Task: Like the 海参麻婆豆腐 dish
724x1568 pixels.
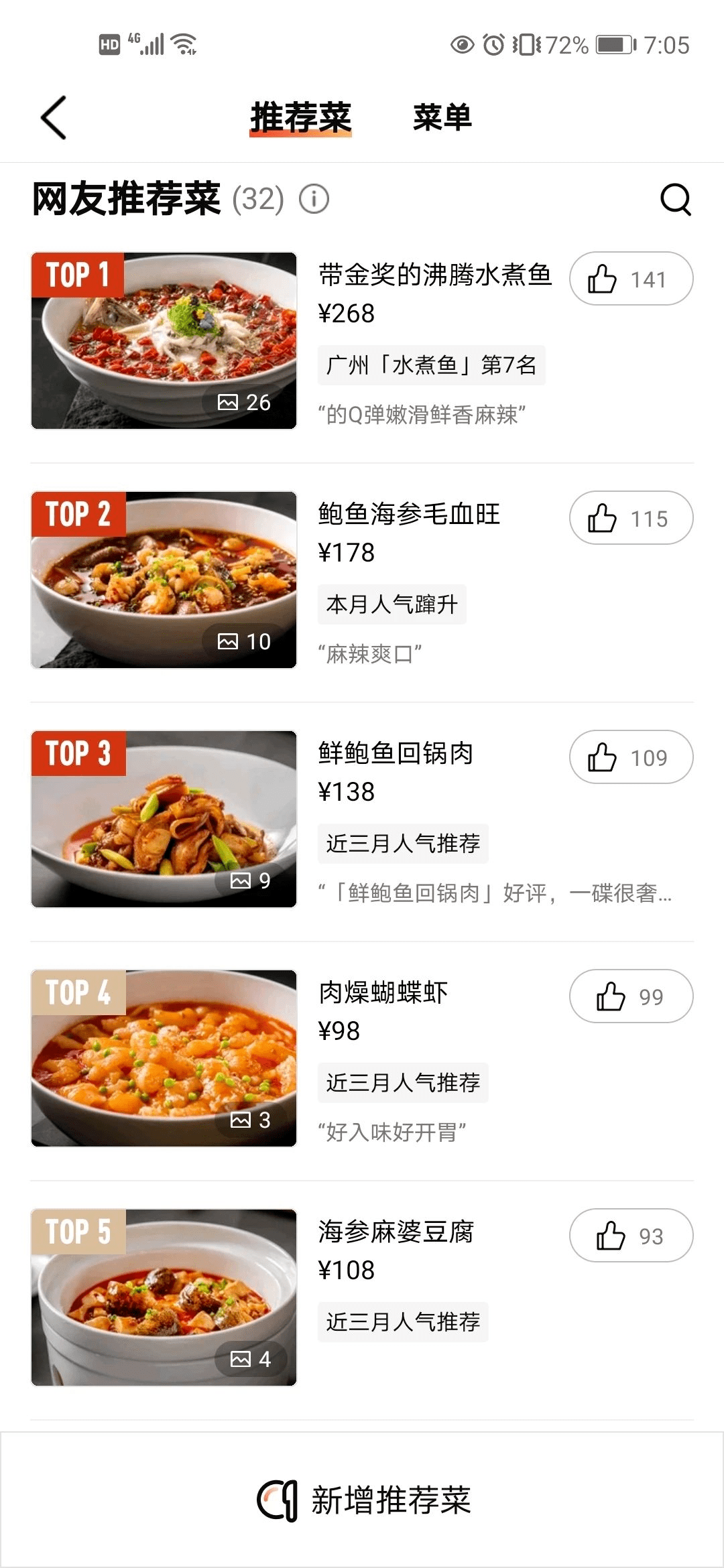Action: (x=630, y=1235)
